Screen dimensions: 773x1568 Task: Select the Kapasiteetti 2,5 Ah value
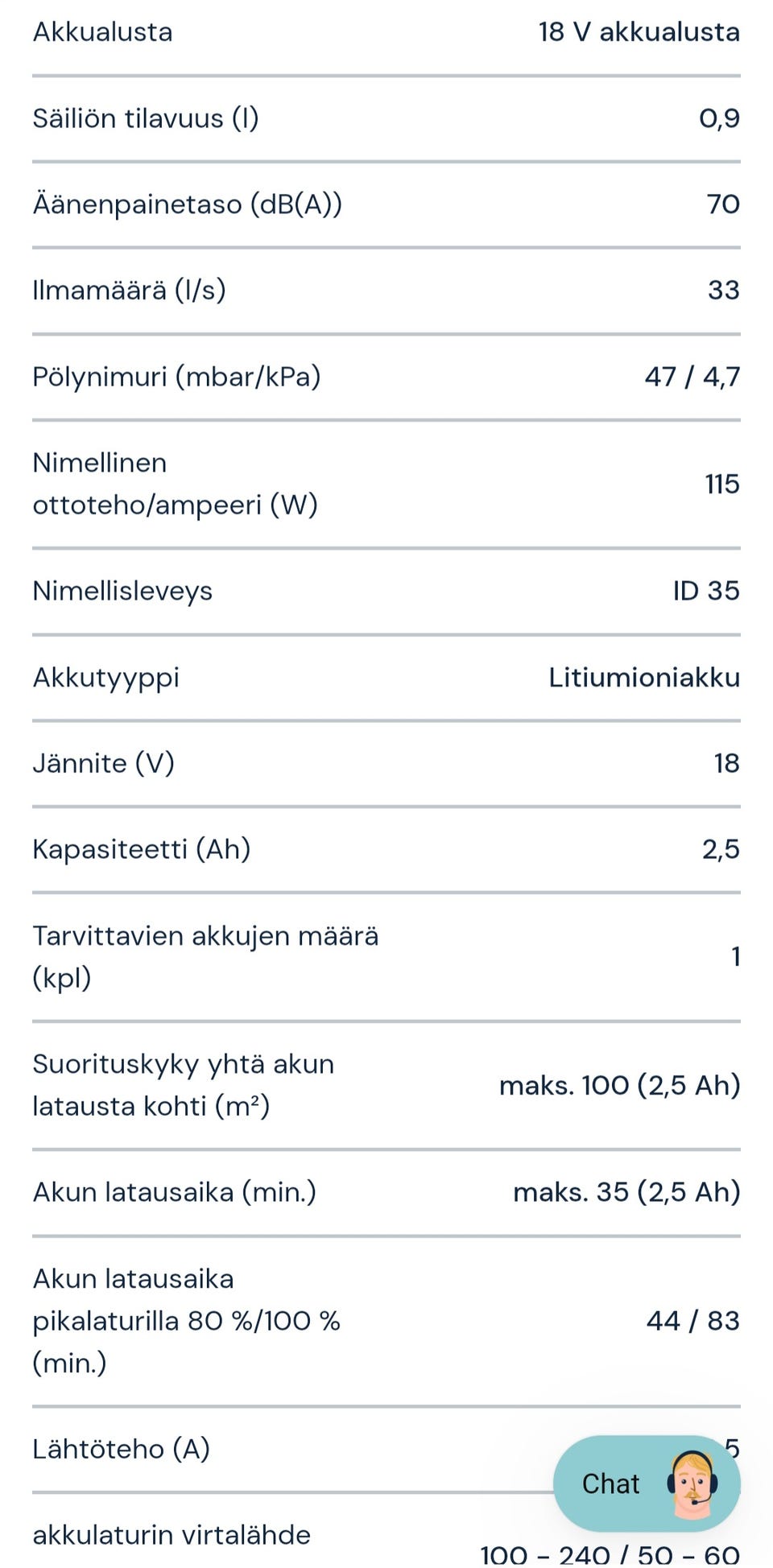[x=721, y=848]
